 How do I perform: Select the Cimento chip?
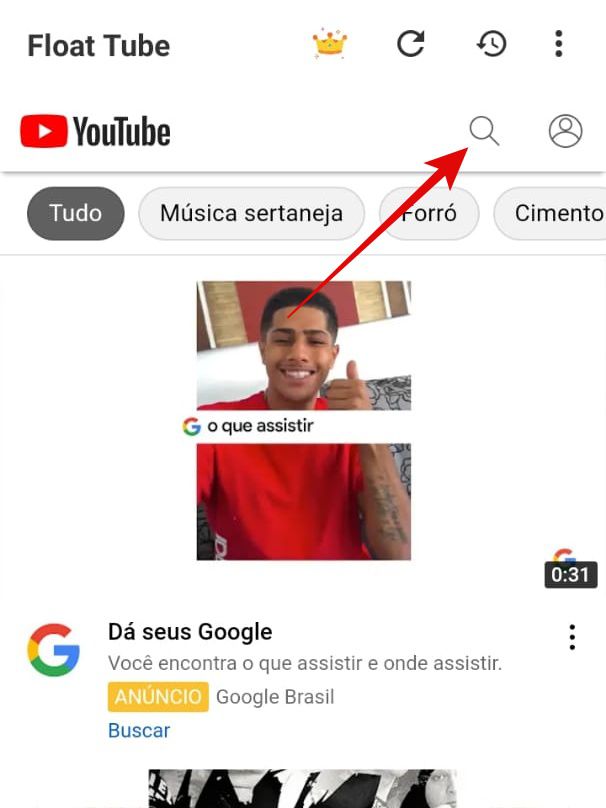click(x=555, y=213)
